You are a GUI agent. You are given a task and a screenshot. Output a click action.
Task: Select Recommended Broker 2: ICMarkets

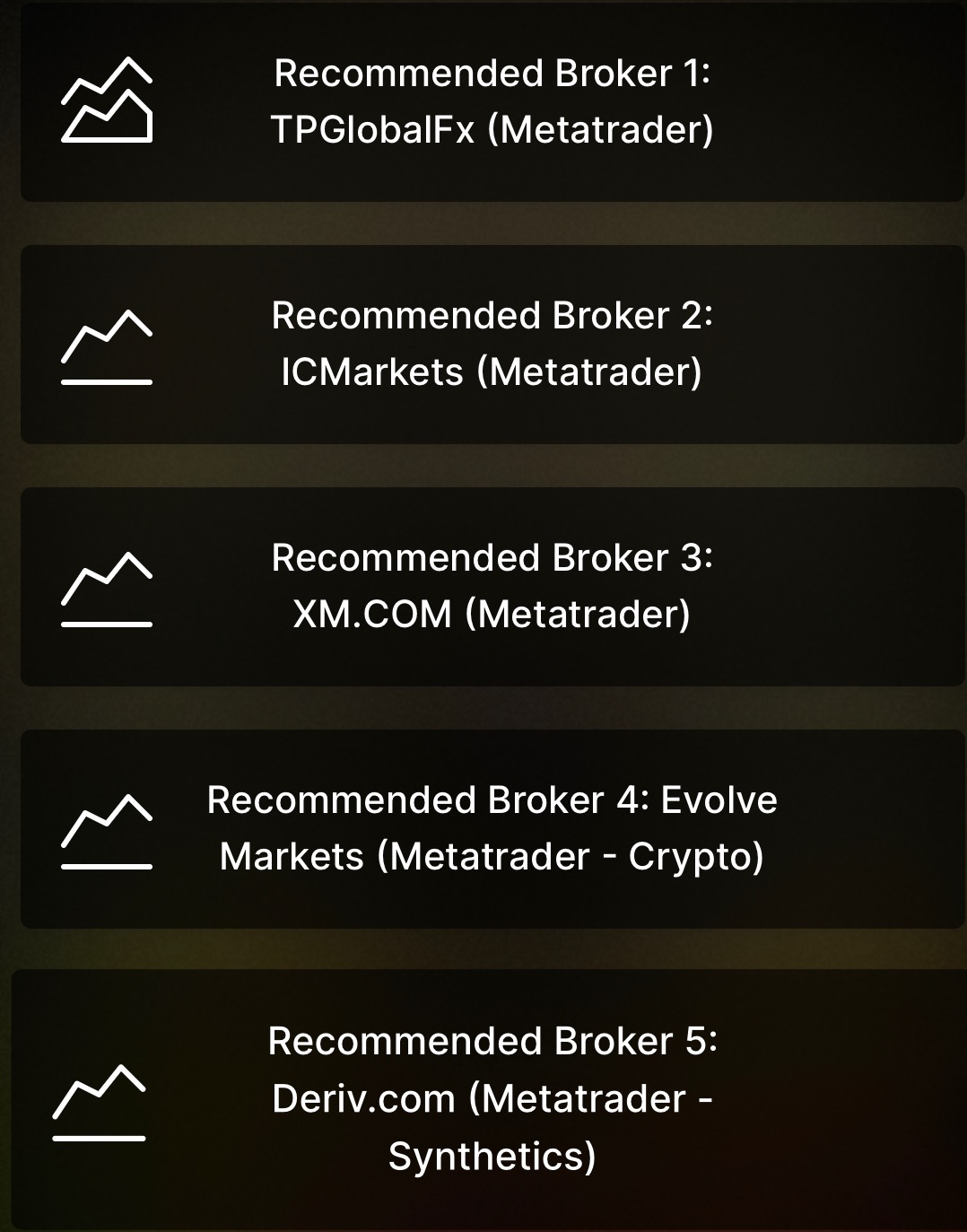point(492,344)
